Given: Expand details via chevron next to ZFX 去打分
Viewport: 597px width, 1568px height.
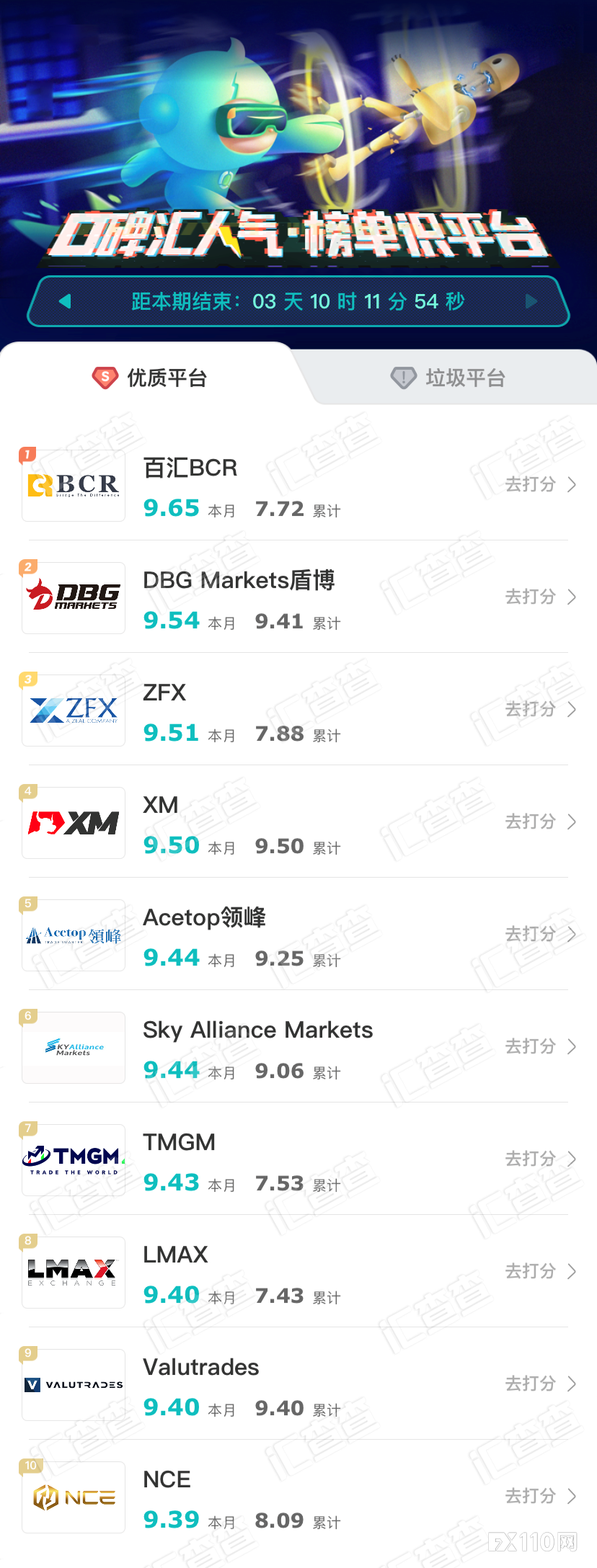Looking at the screenshot, I should point(571,710).
